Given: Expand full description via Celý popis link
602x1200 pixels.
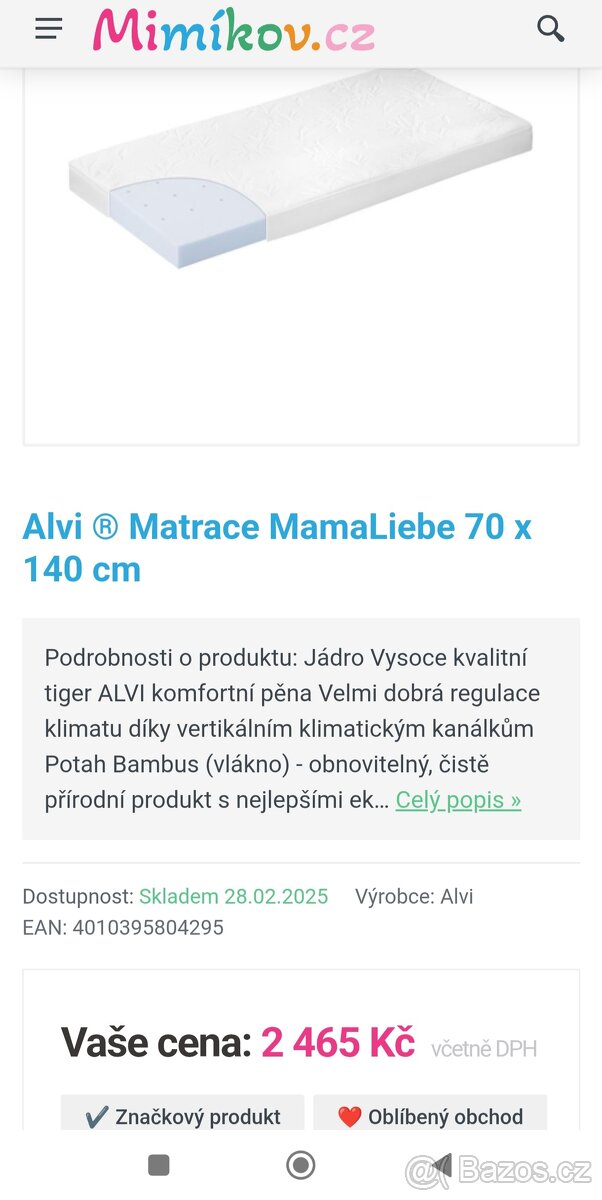Looking at the screenshot, I should pyautogui.click(x=458, y=800).
